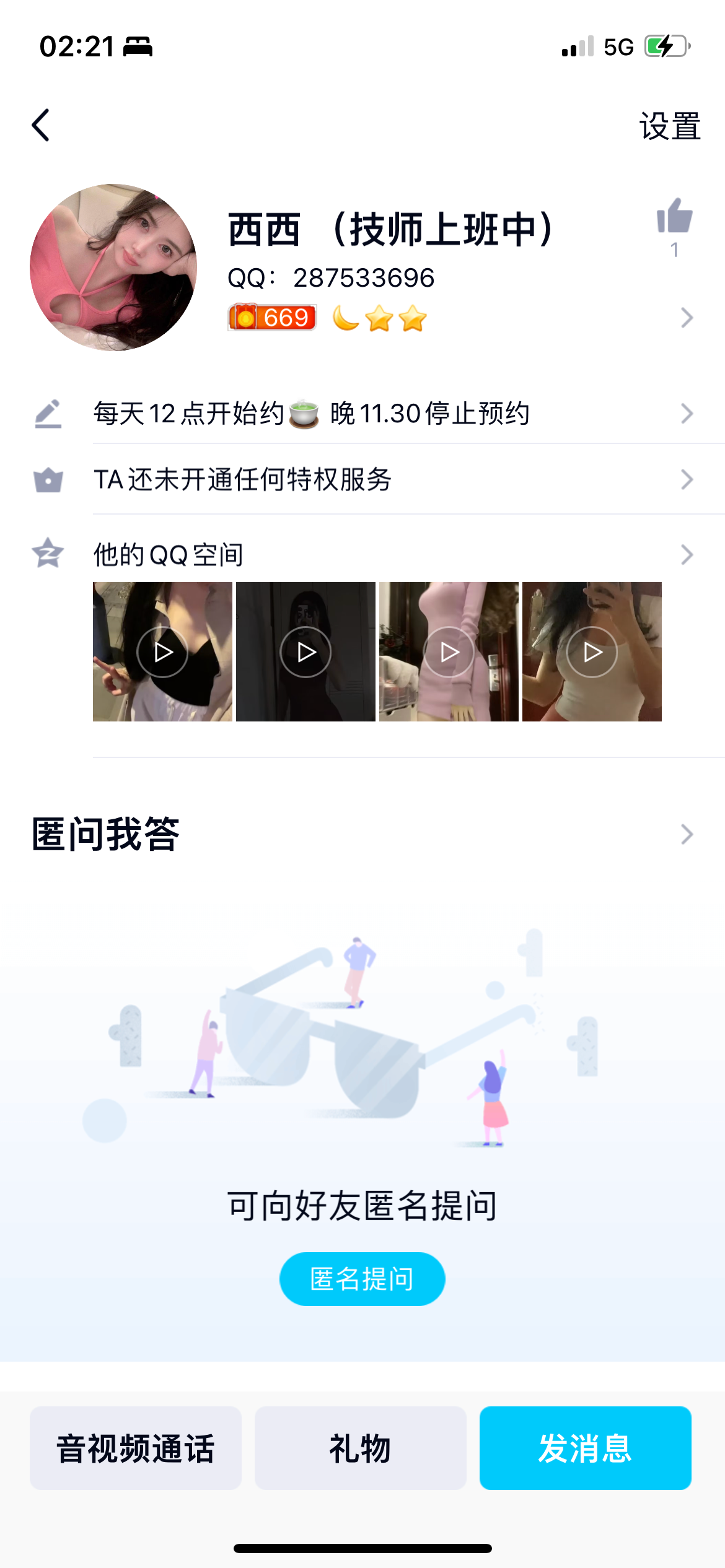
Task: Click the QQ Zone star icon
Action: [48, 553]
